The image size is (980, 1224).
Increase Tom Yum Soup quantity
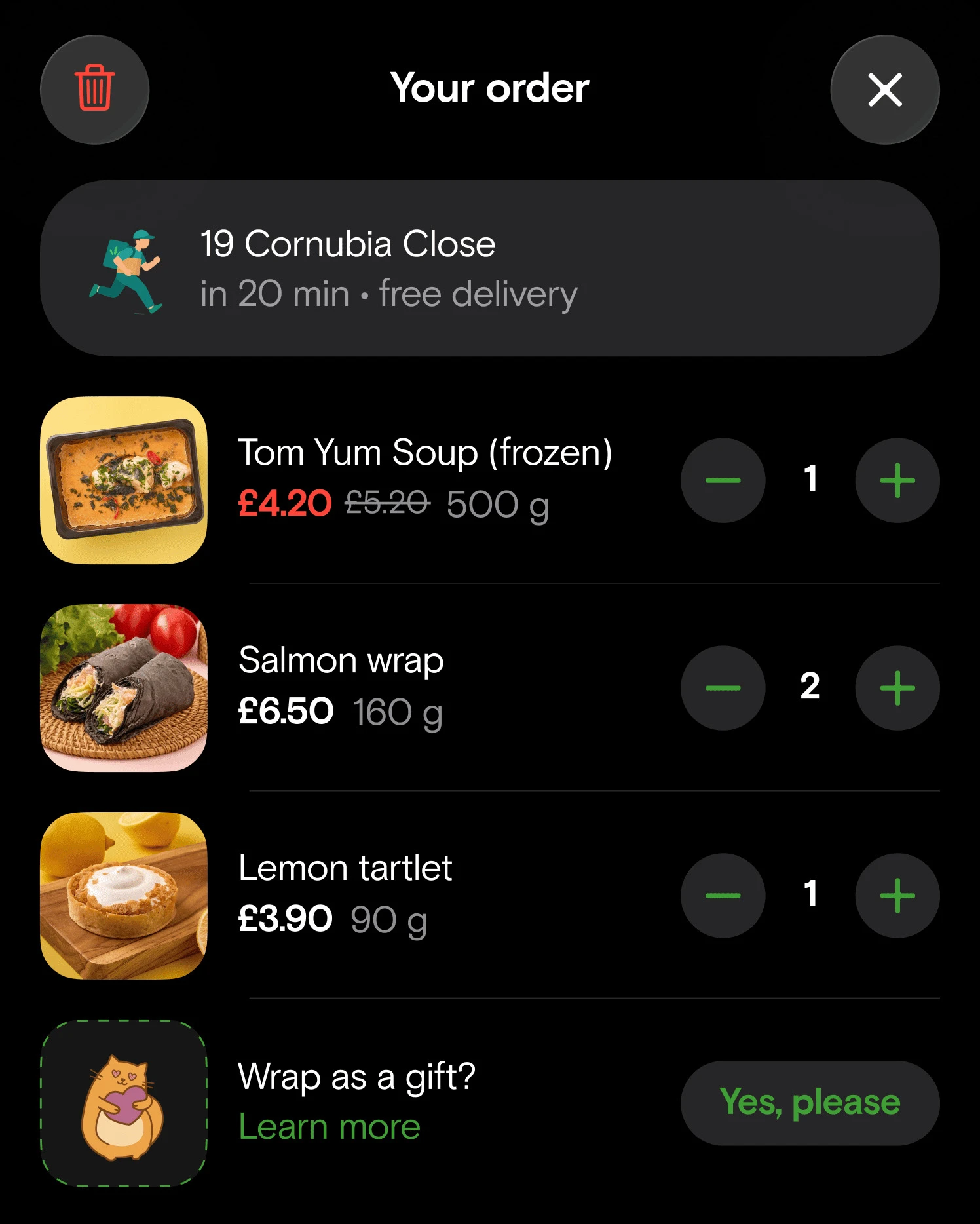point(897,480)
